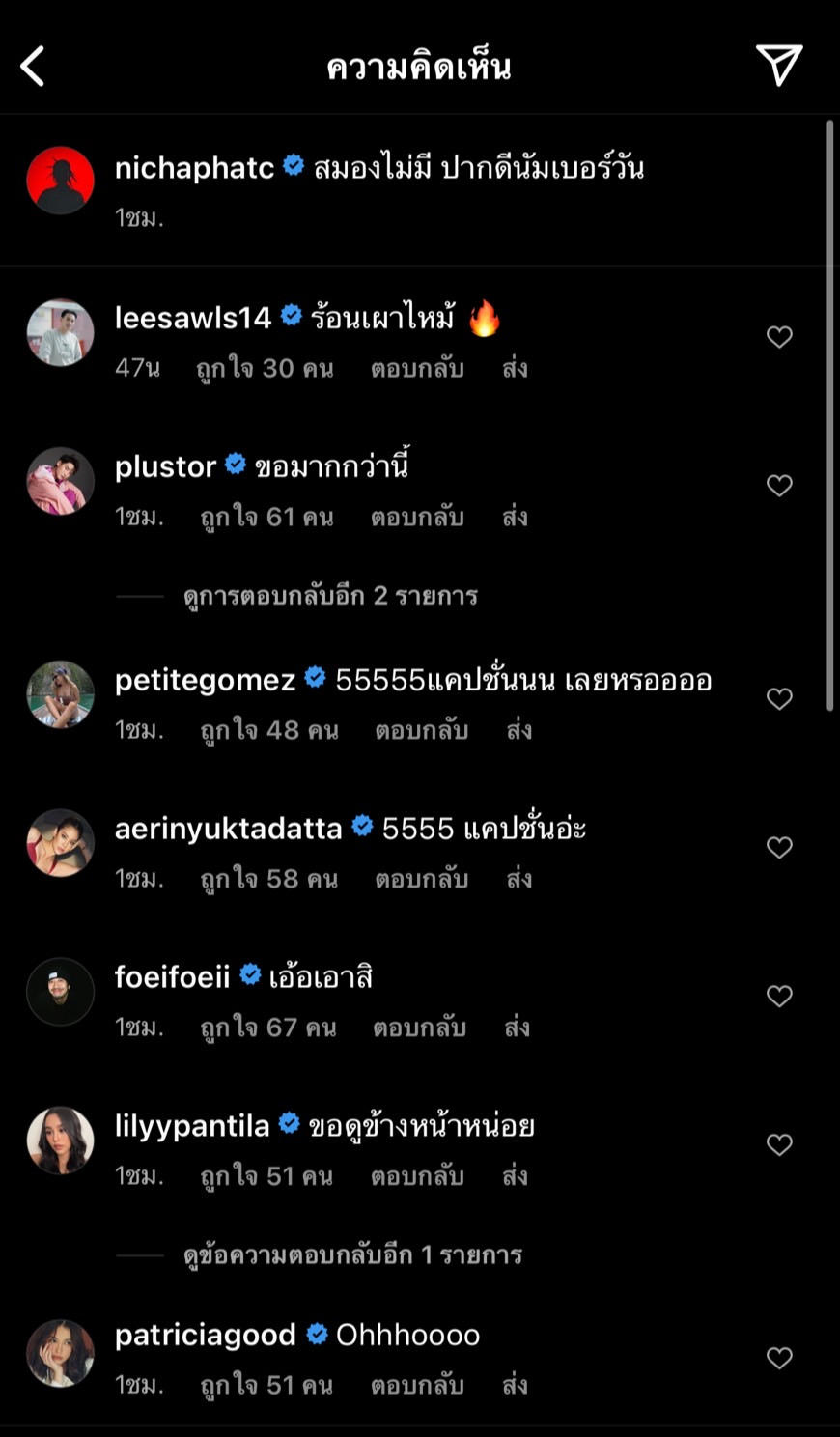Send petitegomez's comment via ส่ง
Image resolution: width=840 pixels, height=1437 pixels.
[519, 731]
